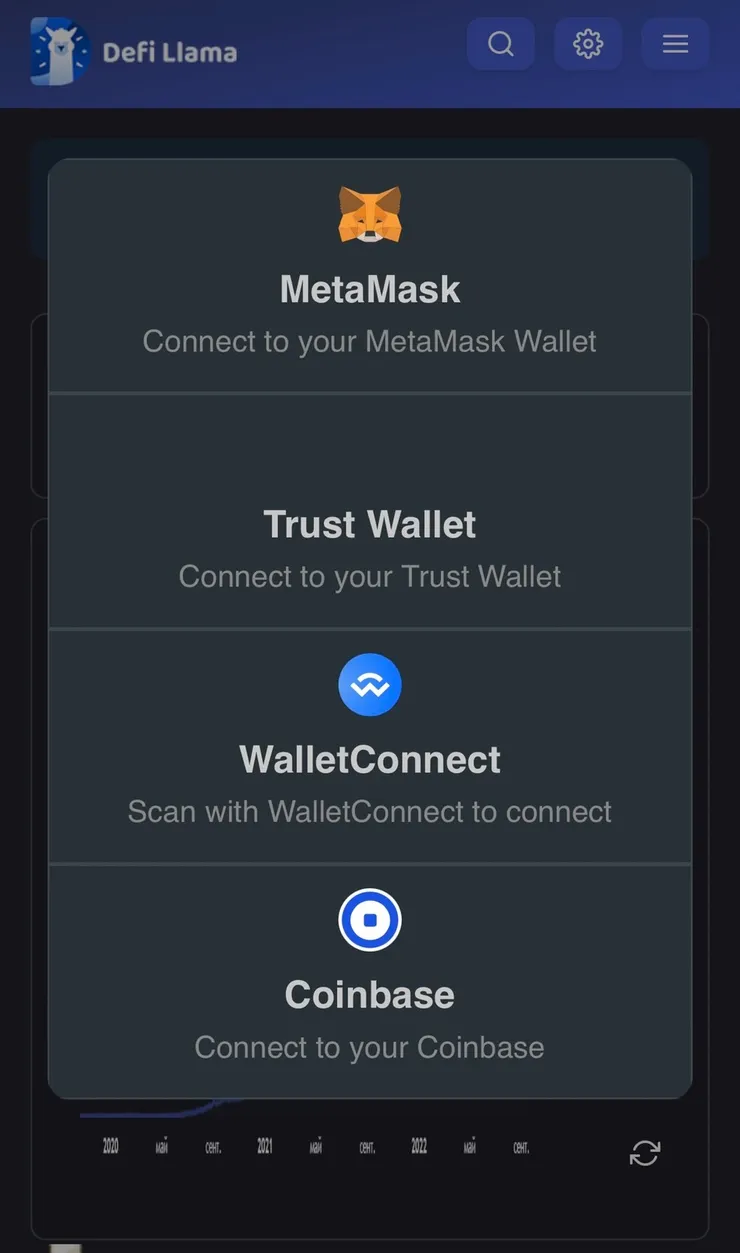Image resolution: width=740 pixels, height=1253 pixels.
Task: Click the magnifying glass search icon
Action: [x=500, y=43]
